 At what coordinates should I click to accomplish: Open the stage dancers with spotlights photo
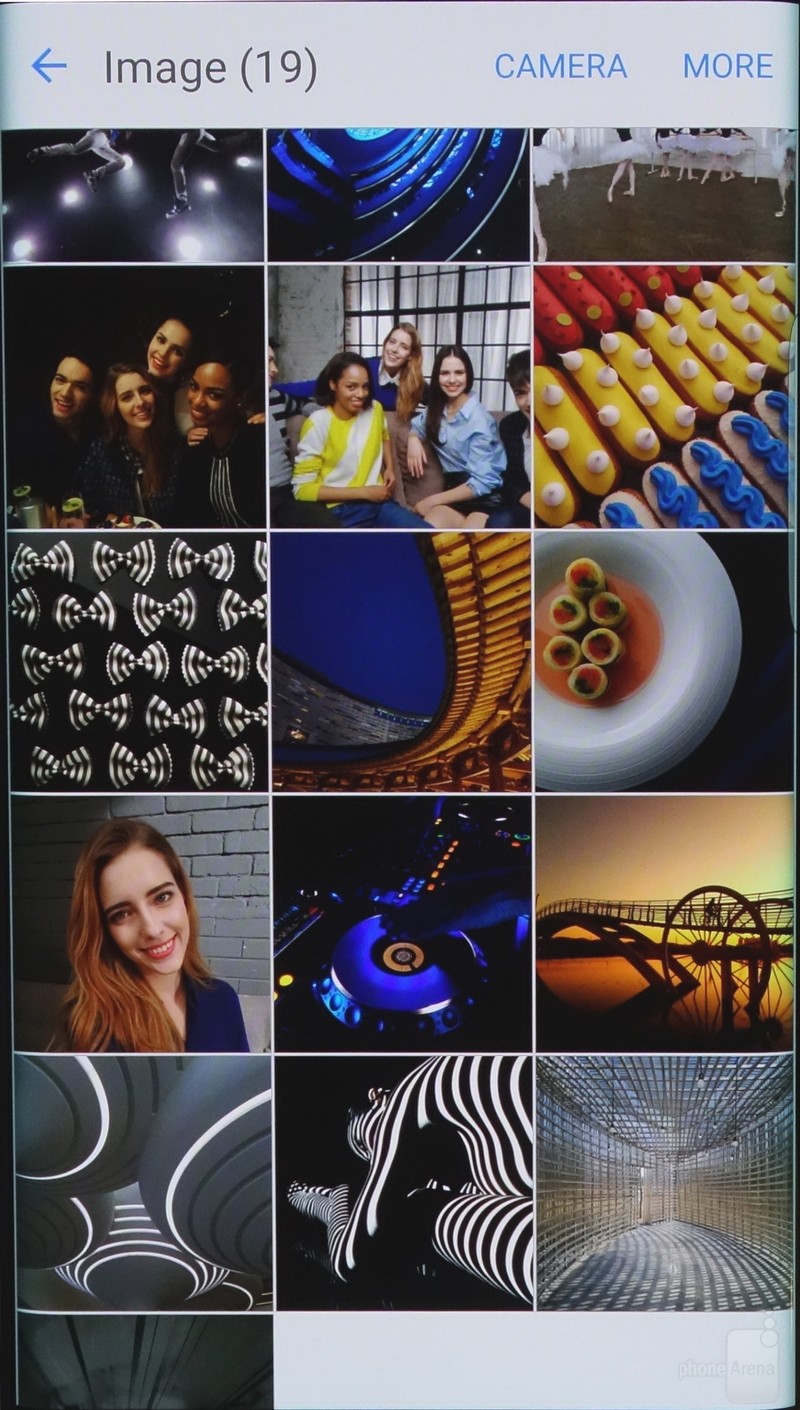[133, 195]
